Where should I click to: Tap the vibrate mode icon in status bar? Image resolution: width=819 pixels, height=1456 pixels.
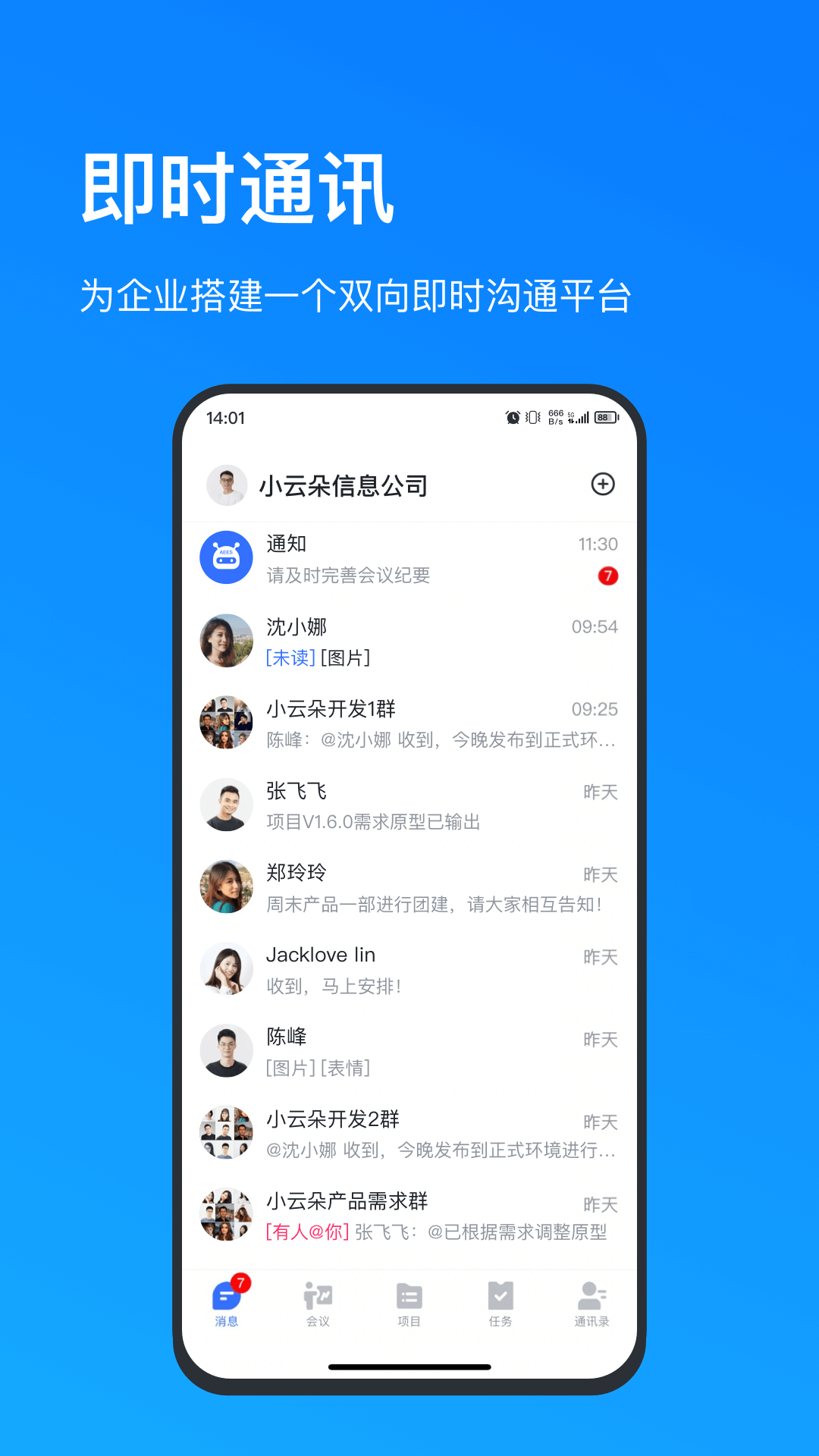533,417
